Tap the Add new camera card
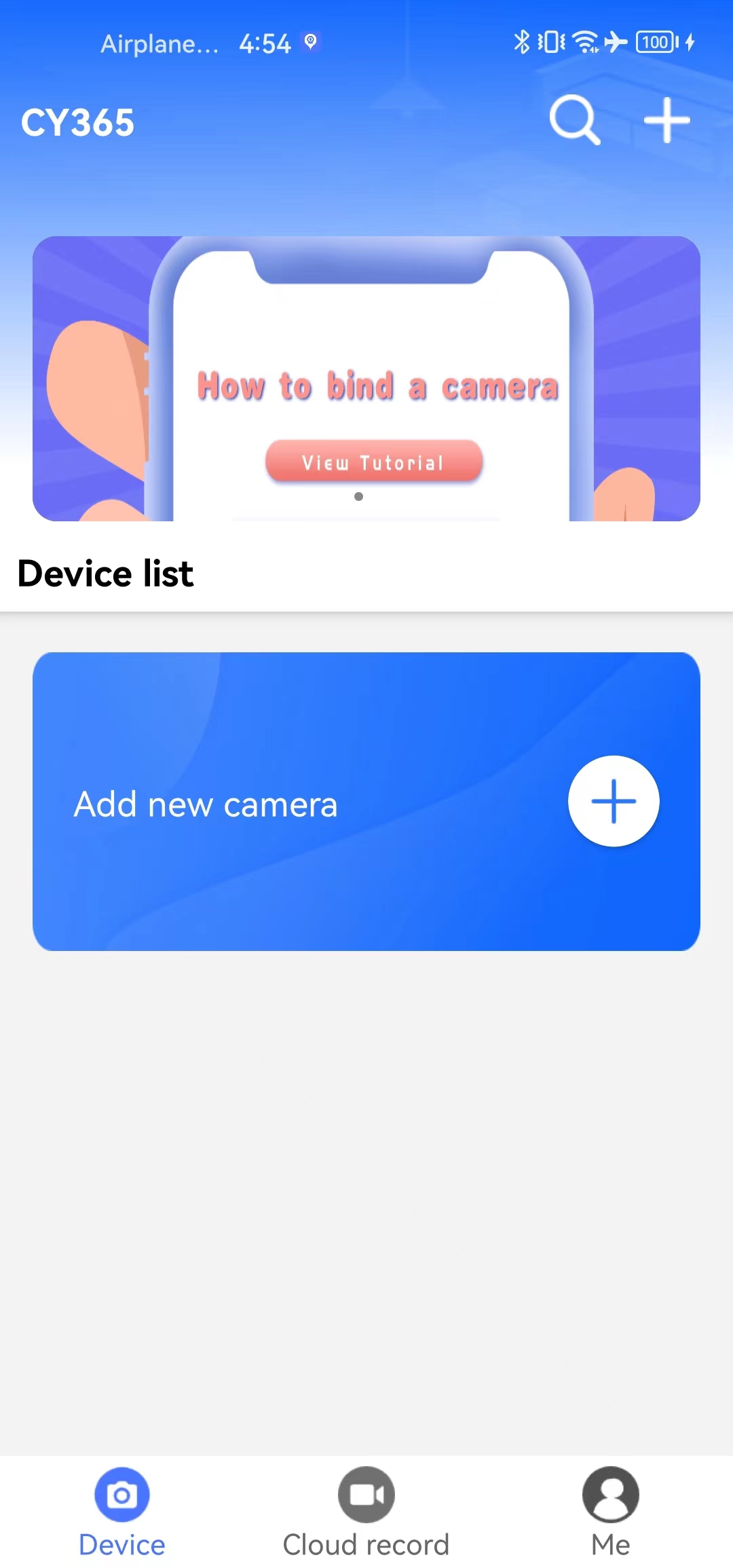Image resolution: width=733 pixels, height=1568 pixels. (x=366, y=801)
